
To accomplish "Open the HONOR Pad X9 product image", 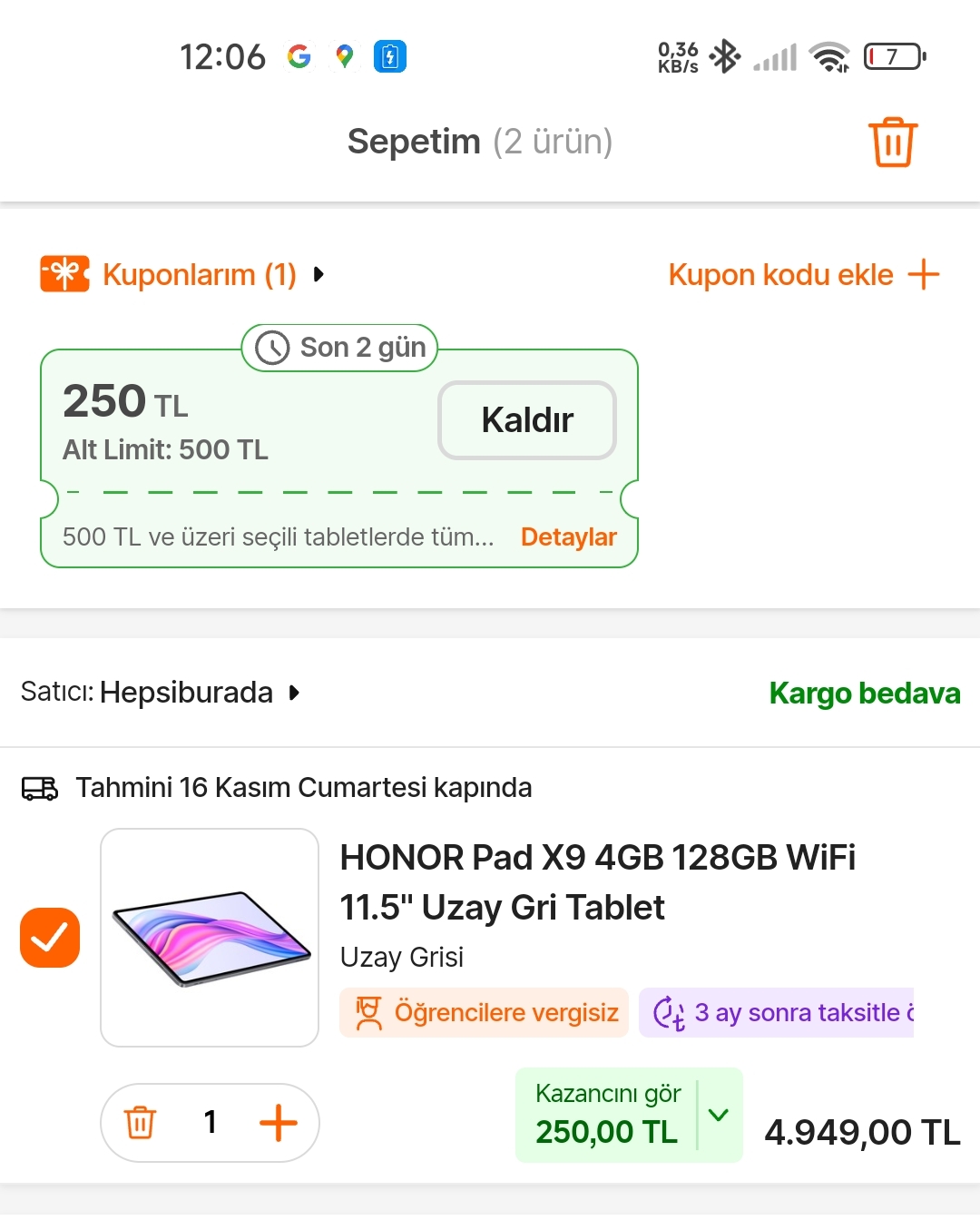I will click(x=210, y=938).
